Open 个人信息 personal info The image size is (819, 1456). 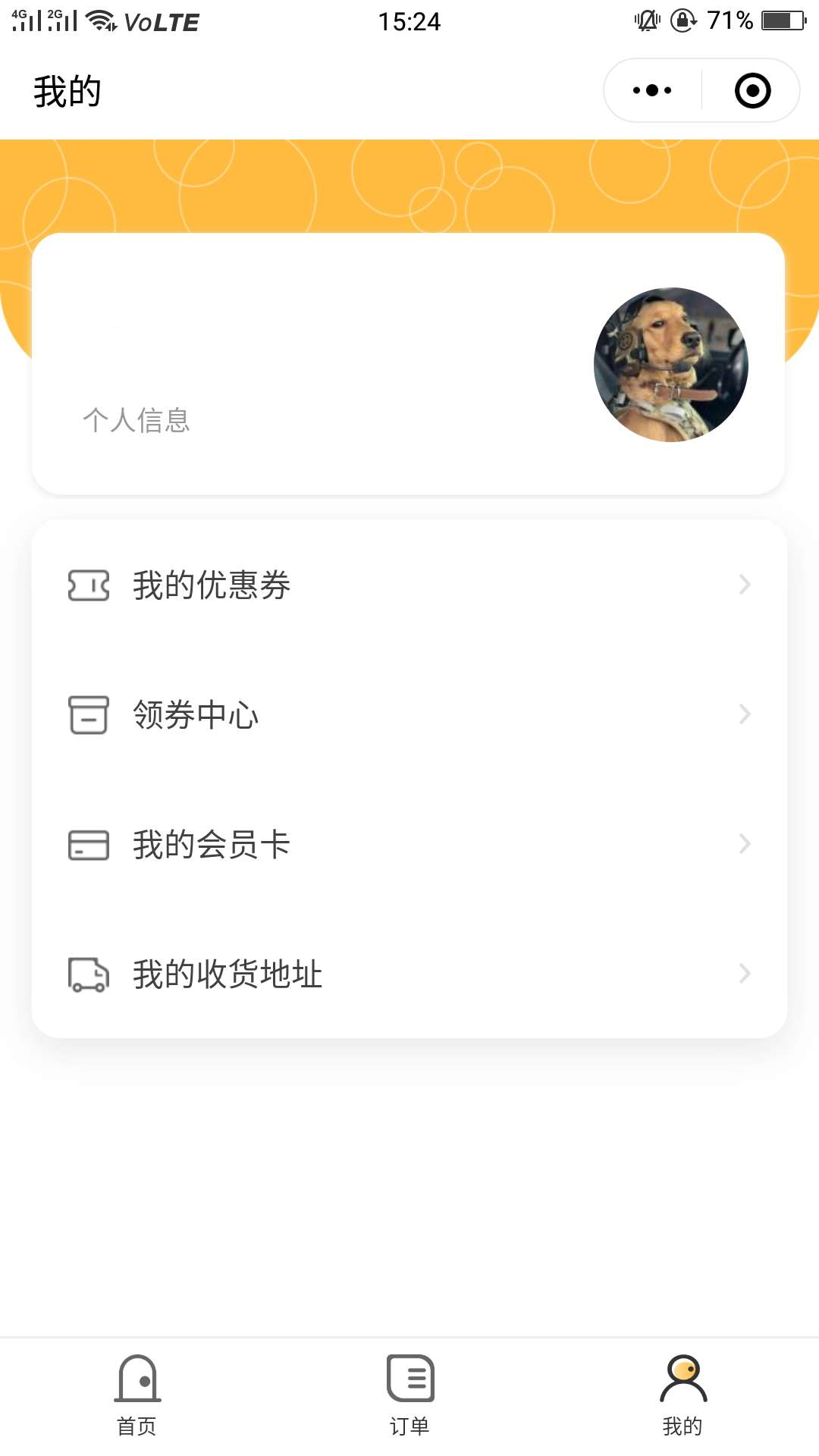point(136,420)
